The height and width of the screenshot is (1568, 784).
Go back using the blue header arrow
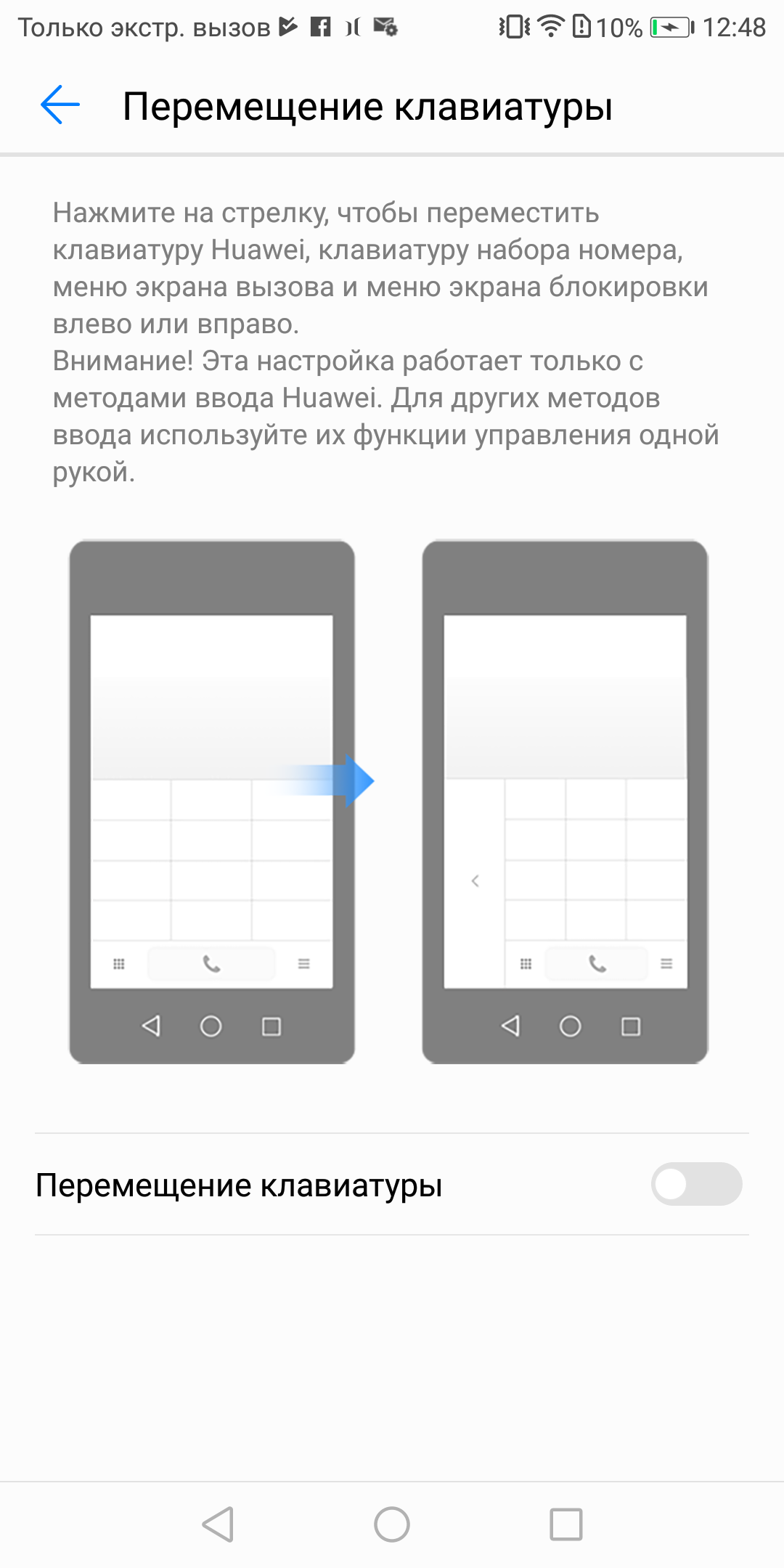[x=60, y=105]
